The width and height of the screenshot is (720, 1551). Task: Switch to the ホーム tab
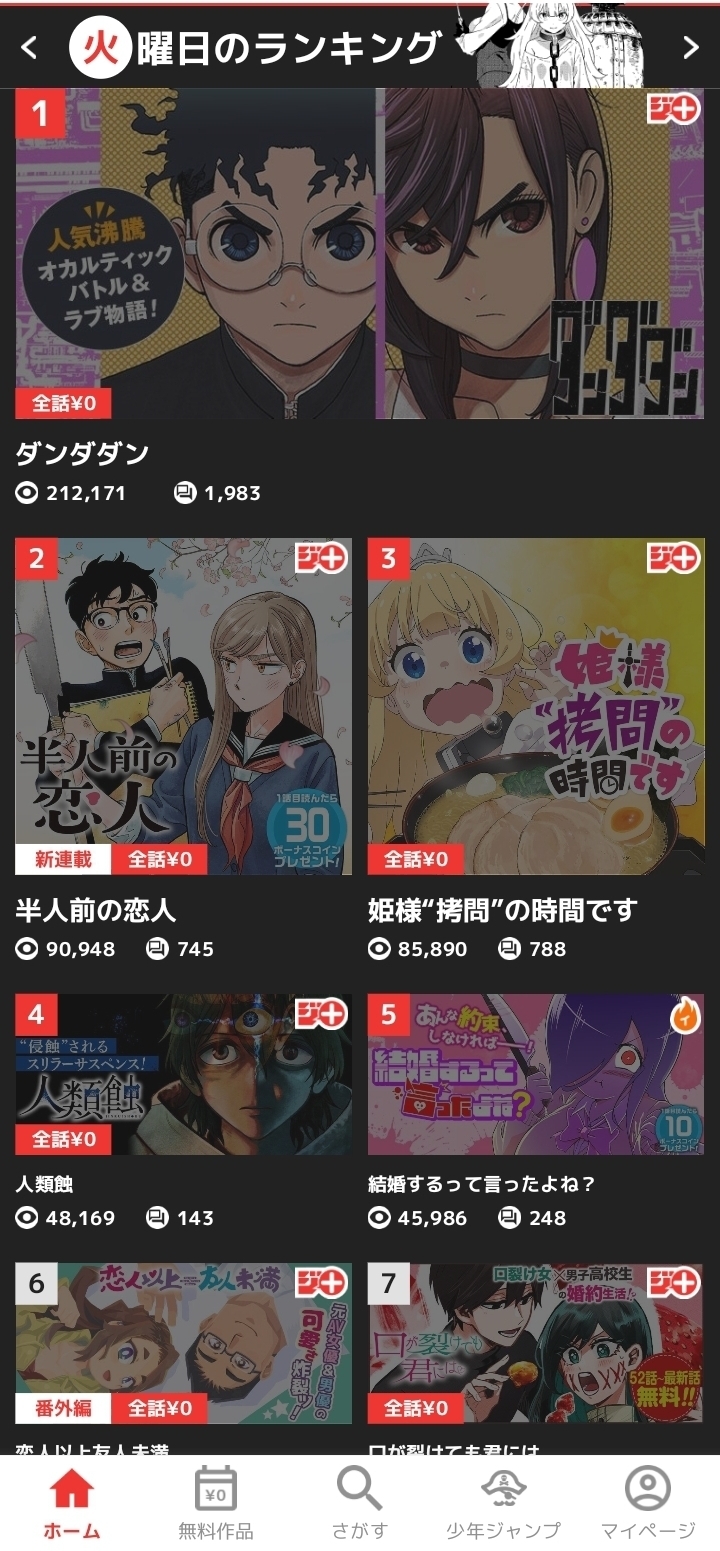pyautogui.click(x=72, y=1503)
